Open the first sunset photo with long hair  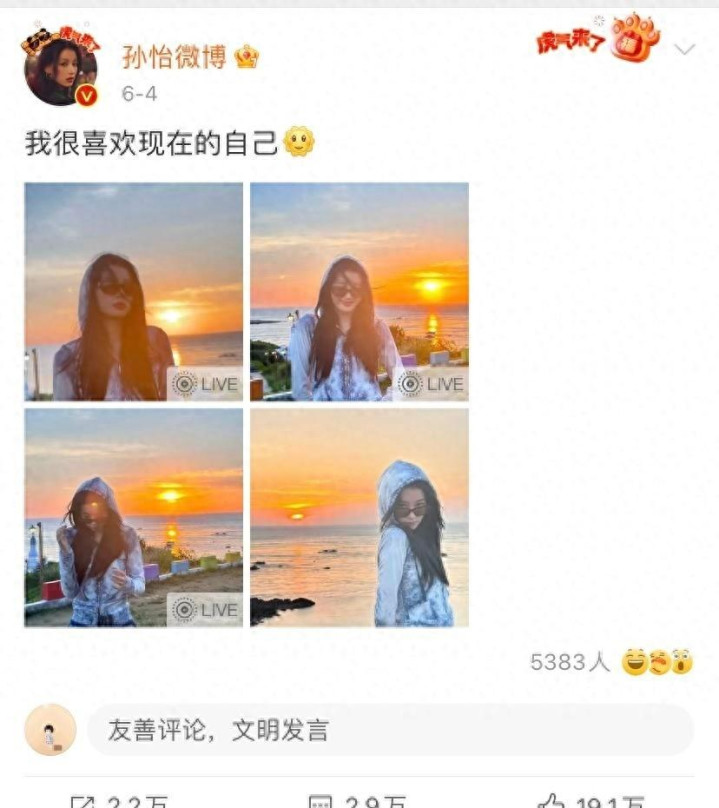pos(134,291)
